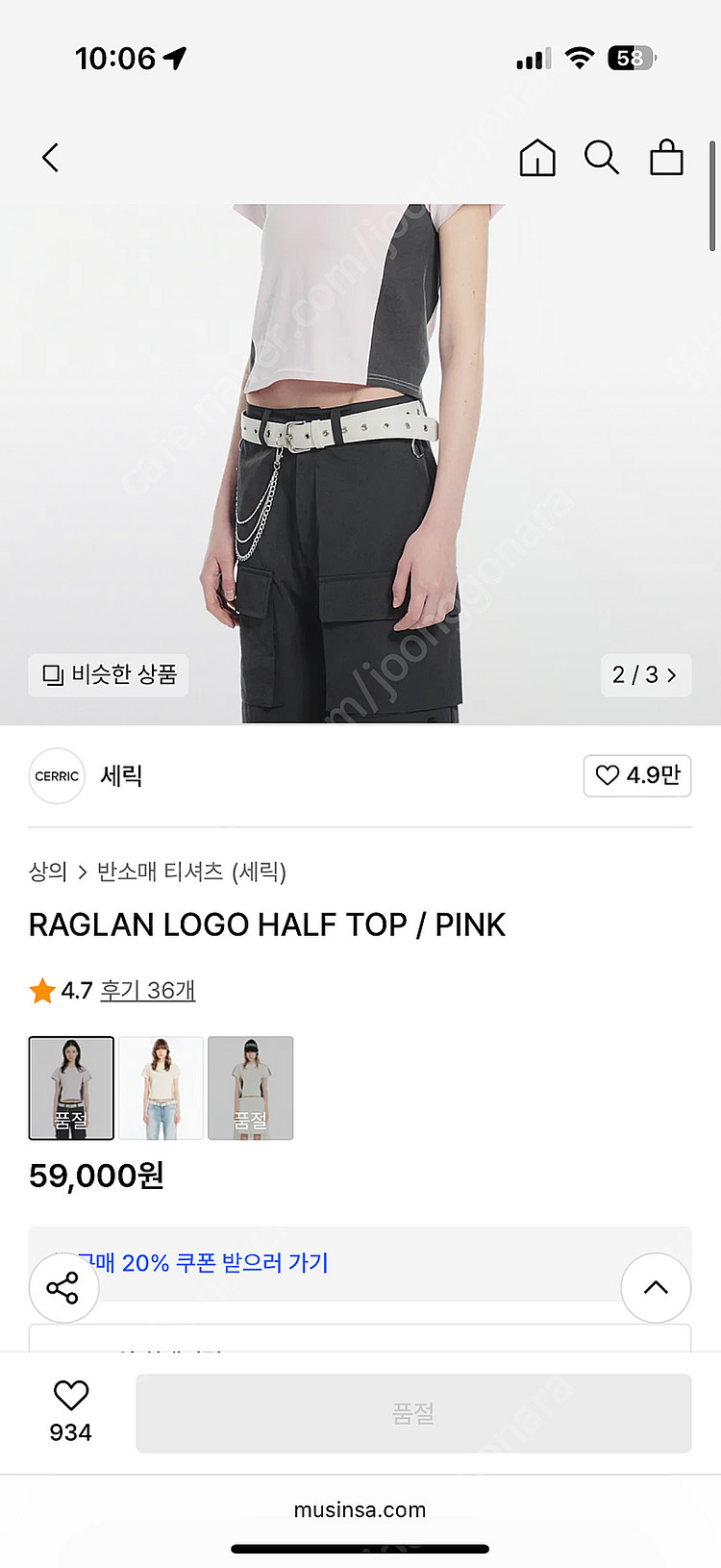
Task: Like the brand with 4.9만 heart button
Action: coord(637,775)
